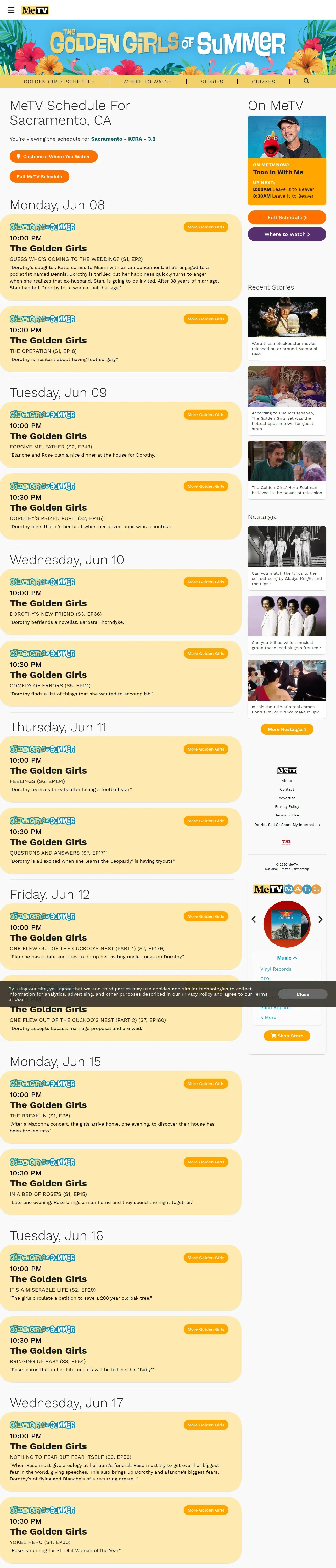Open the Memorial Day blockbuster movies story

[x=287, y=327]
